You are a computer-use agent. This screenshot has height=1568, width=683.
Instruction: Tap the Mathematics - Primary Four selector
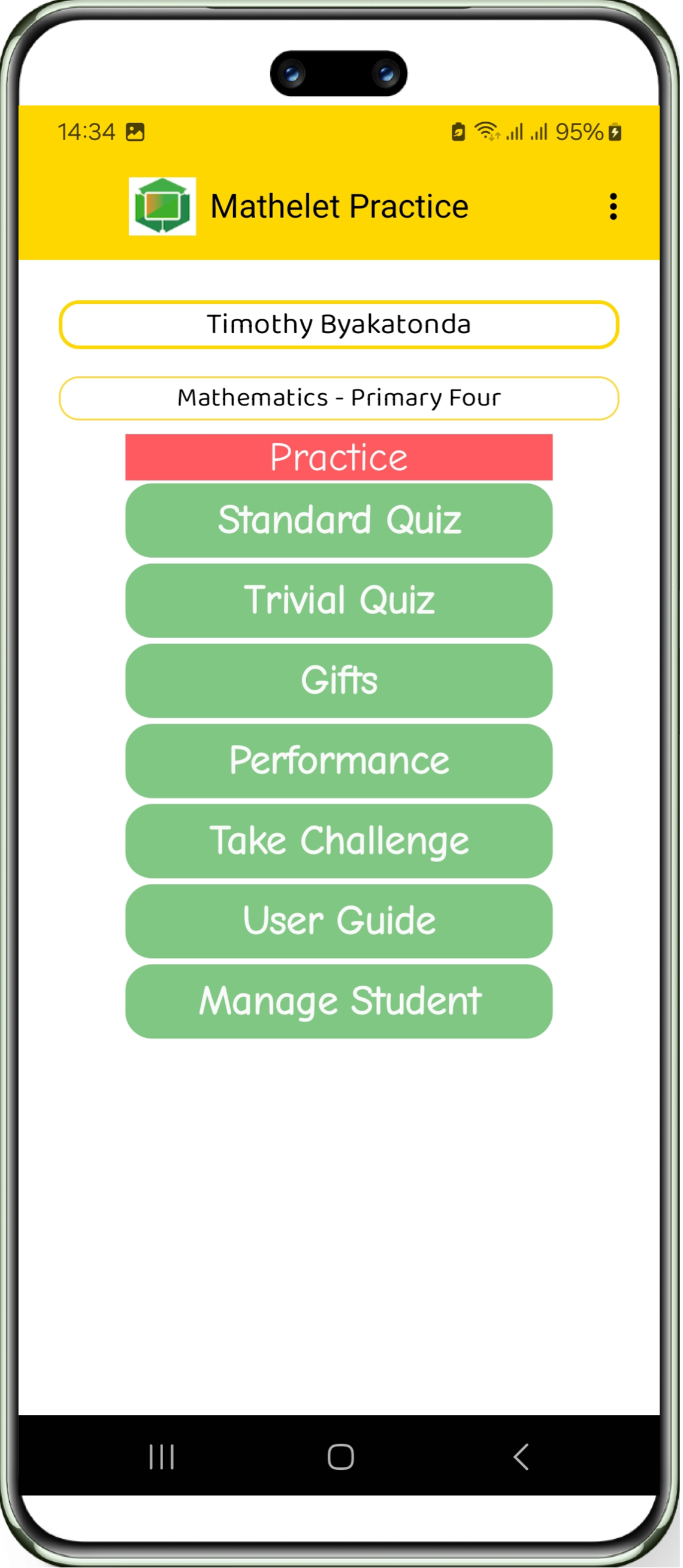(x=339, y=398)
